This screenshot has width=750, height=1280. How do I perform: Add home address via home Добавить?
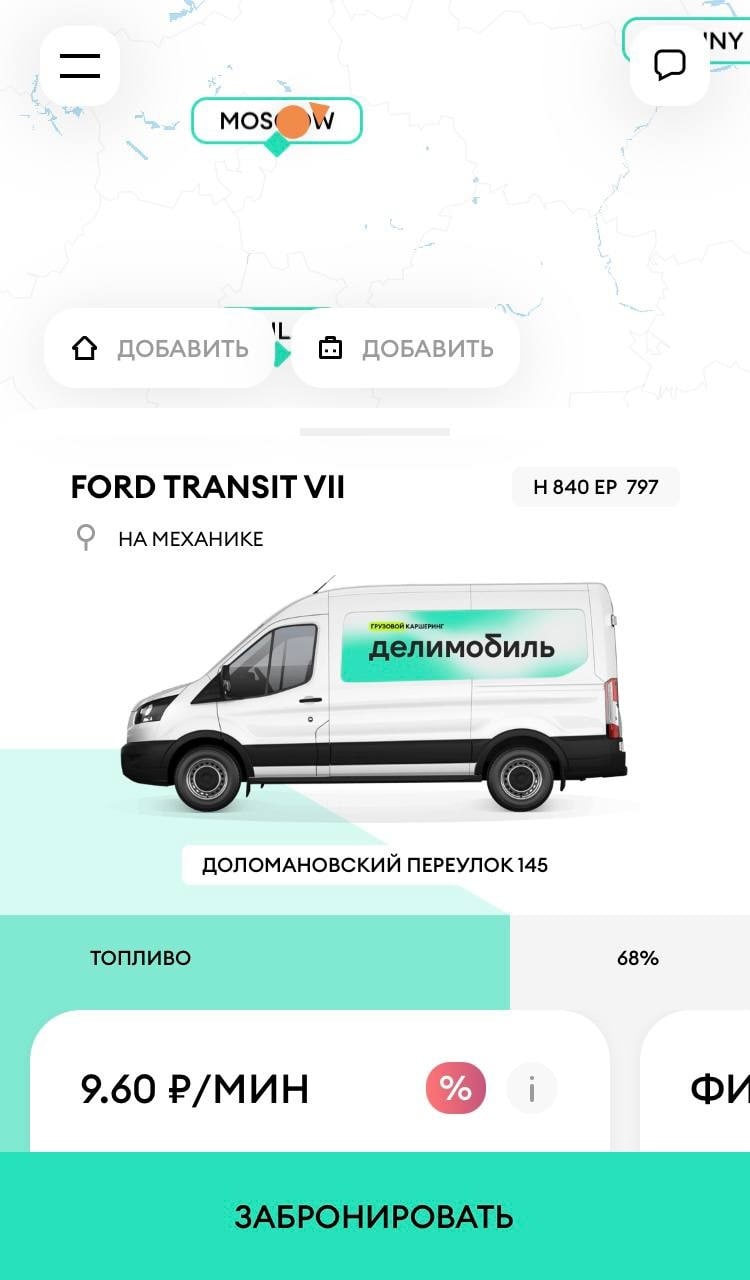(x=160, y=348)
